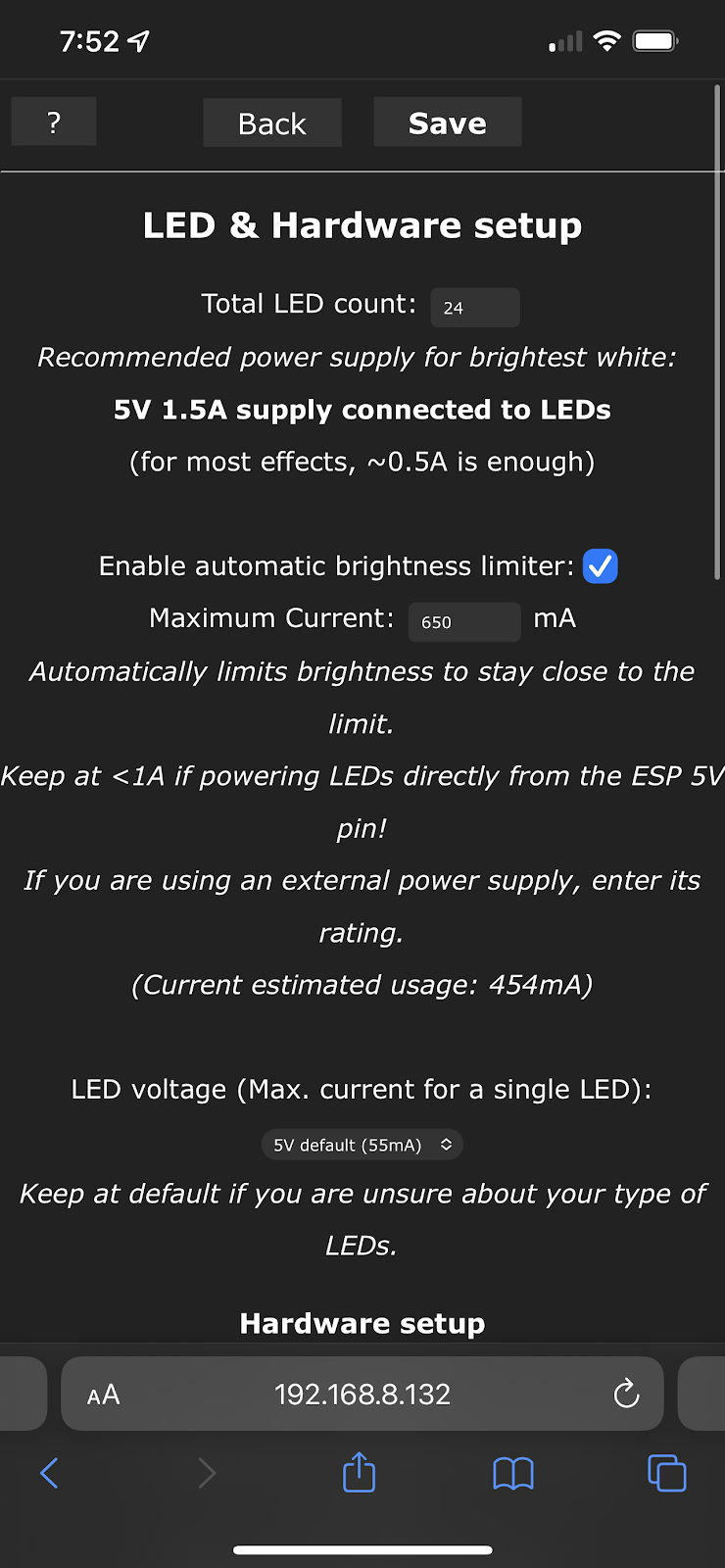Image resolution: width=725 pixels, height=1568 pixels.
Task: Save the LED settings
Action: coord(448,122)
